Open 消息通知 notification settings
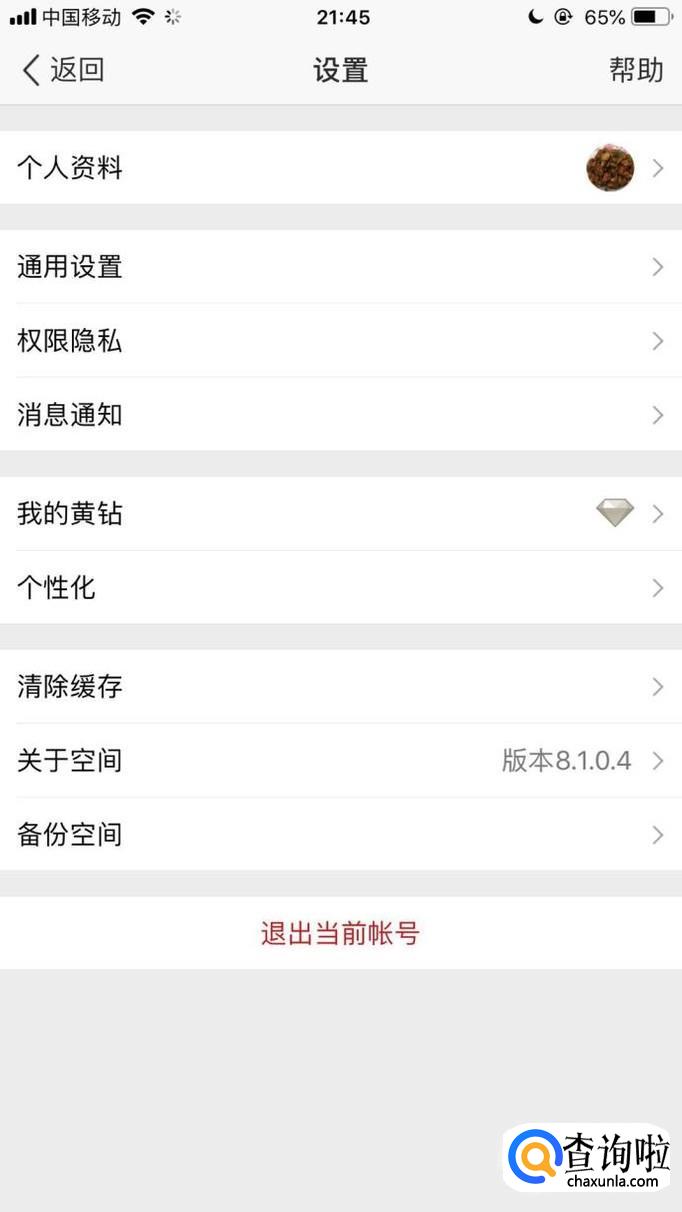 click(340, 414)
